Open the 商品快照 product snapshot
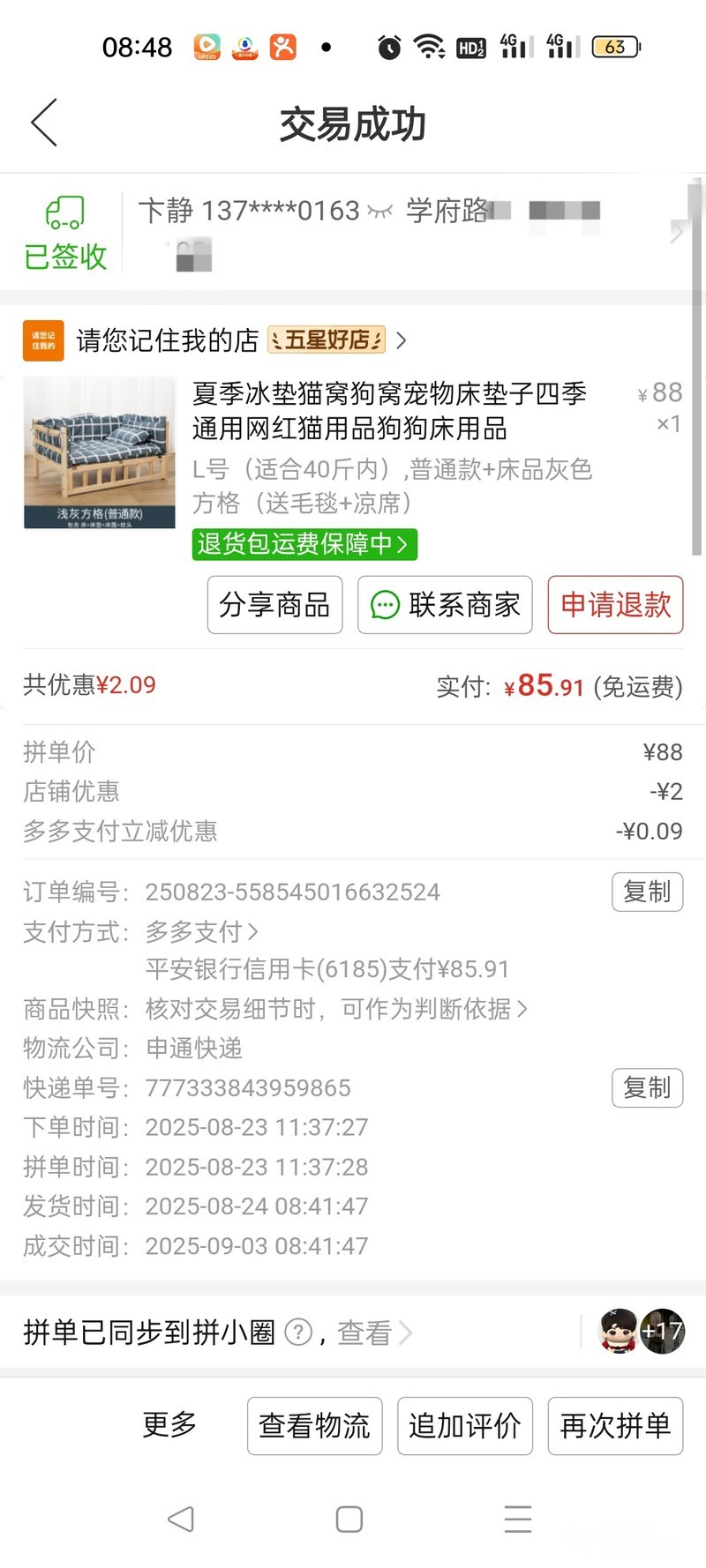This screenshot has height=1568, width=706. pos(335,1009)
